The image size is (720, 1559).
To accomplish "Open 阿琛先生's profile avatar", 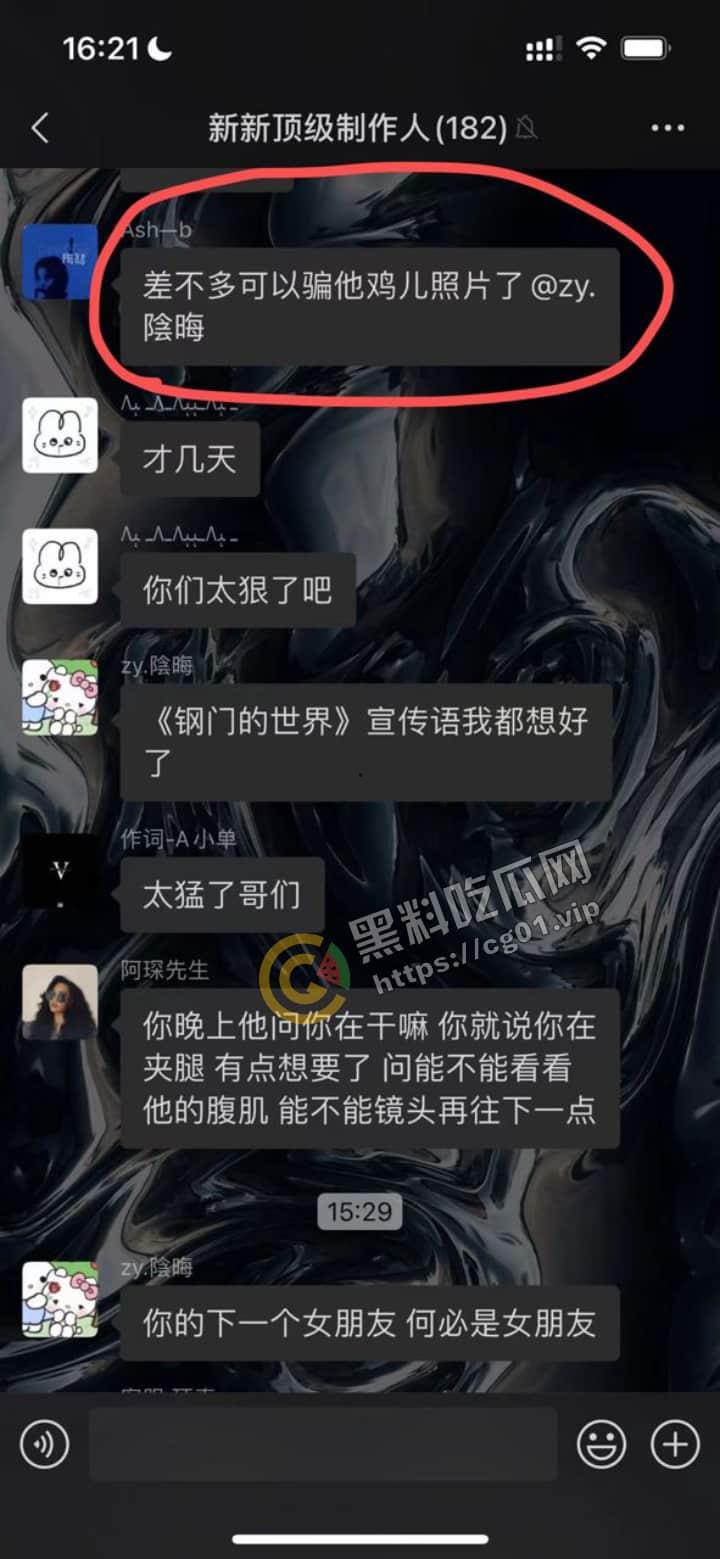I will [60, 1001].
